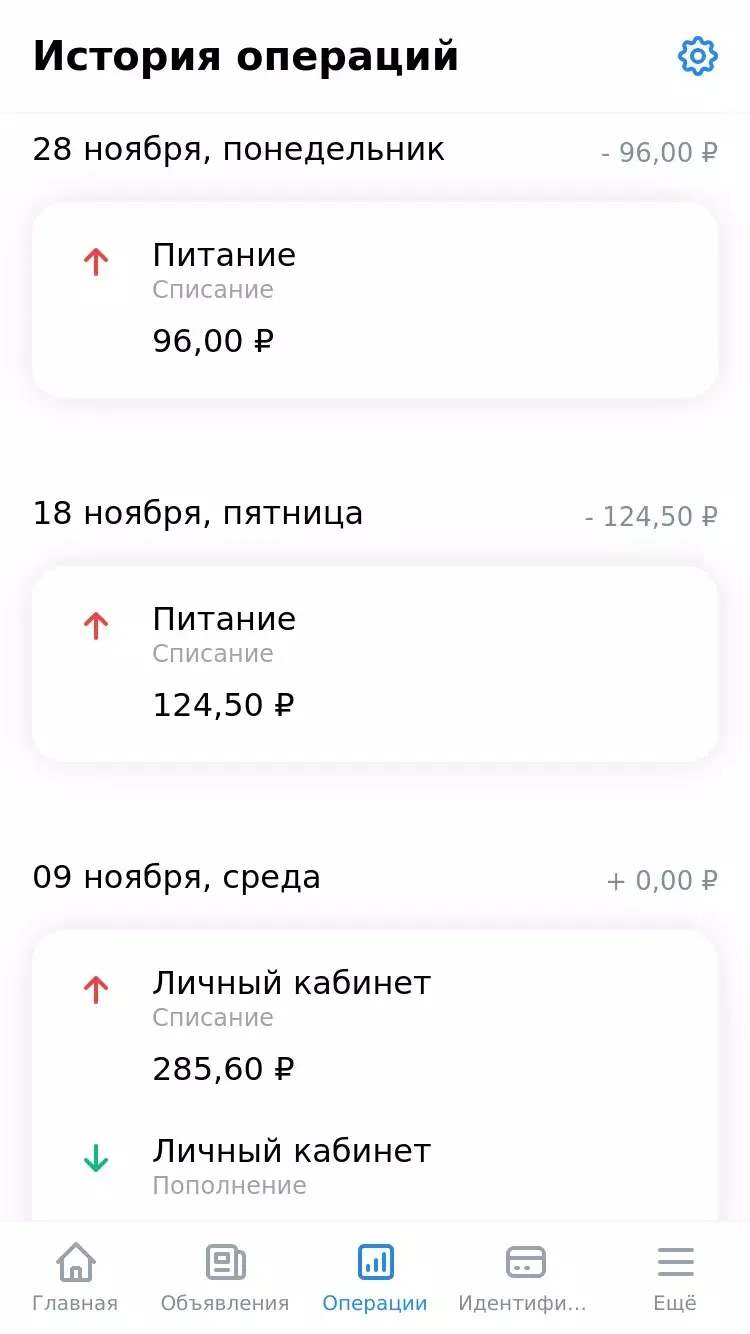This screenshot has height=1334, width=750.
Task: View the Личный кабинет 285,60 ₽ debit
Action: (375, 1026)
